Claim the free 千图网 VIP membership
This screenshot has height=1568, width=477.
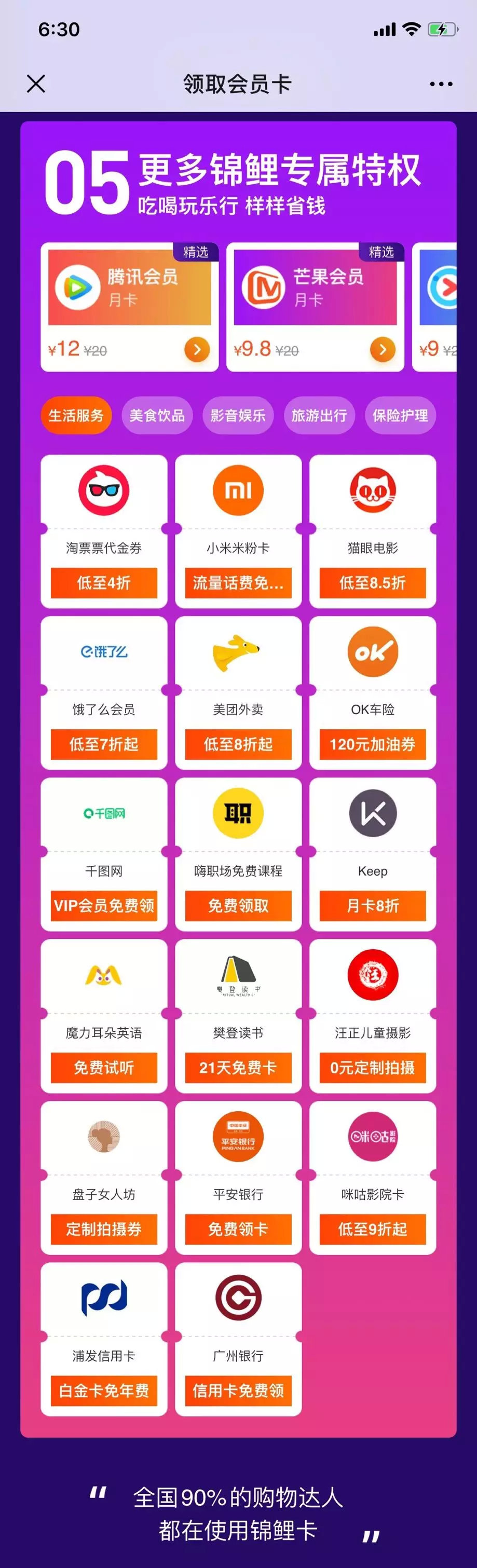click(x=104, y=906)
